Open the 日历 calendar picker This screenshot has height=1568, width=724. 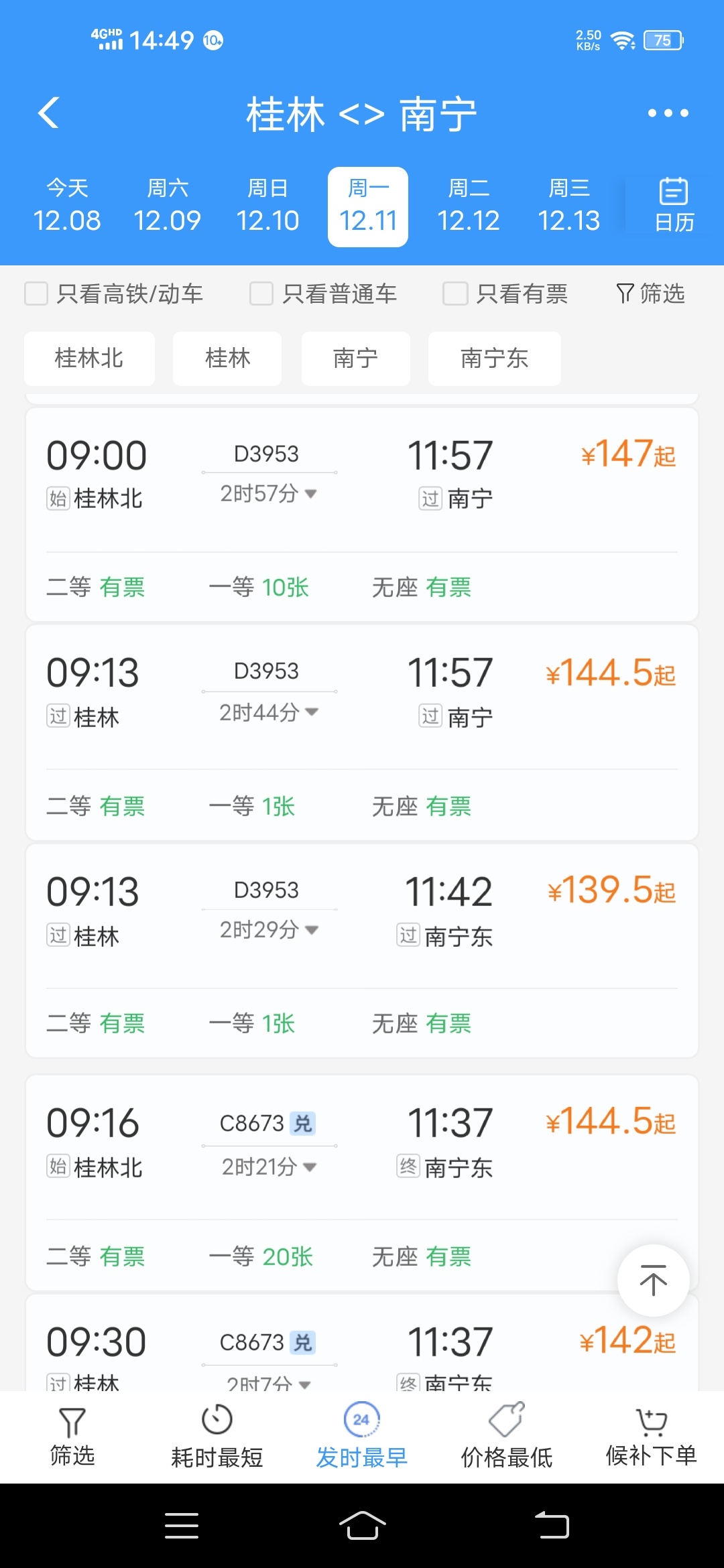tap(674, 205)
